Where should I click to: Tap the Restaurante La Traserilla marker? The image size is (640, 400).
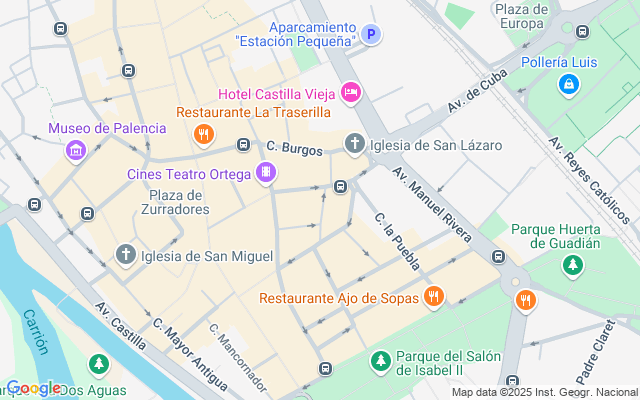pos(203,134)
